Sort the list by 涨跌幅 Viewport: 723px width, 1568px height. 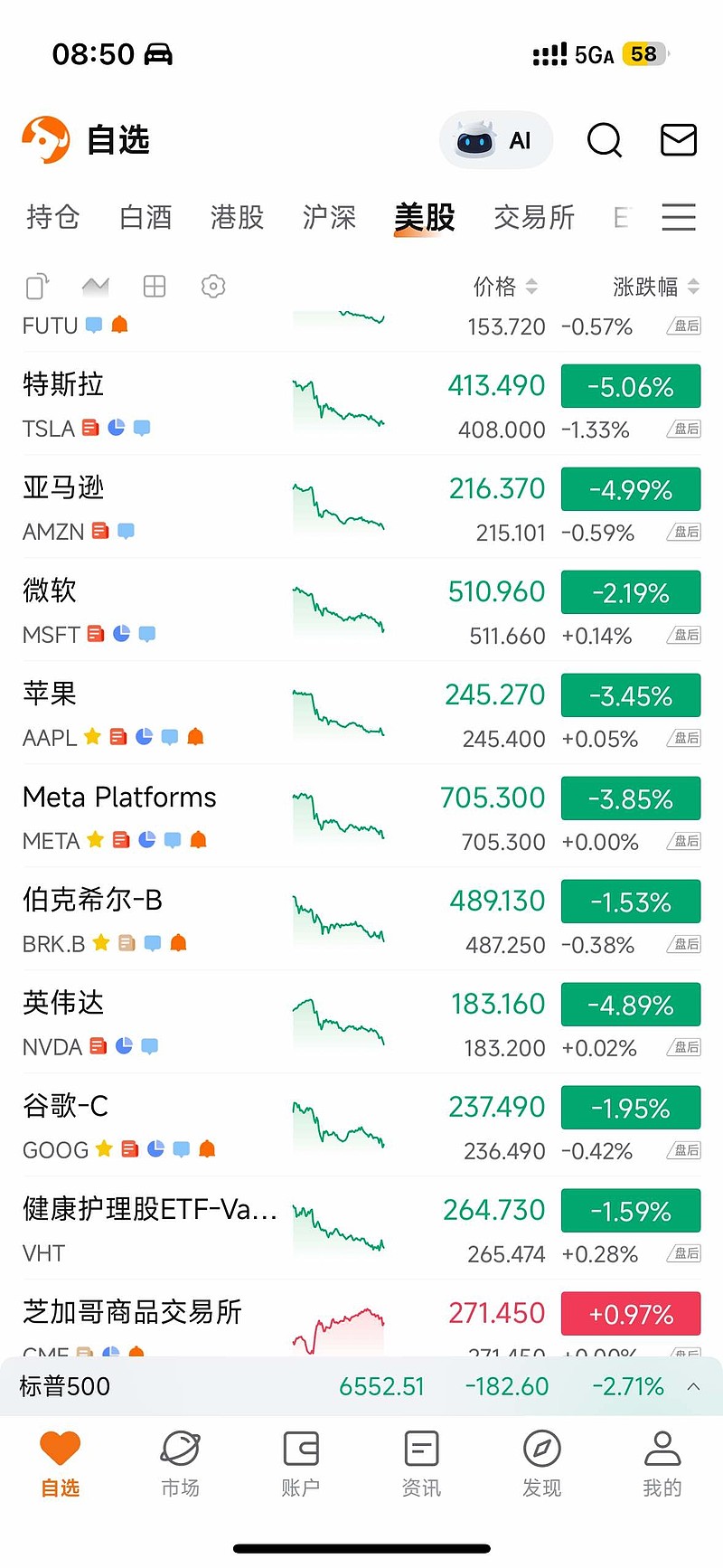pos(655,287)
